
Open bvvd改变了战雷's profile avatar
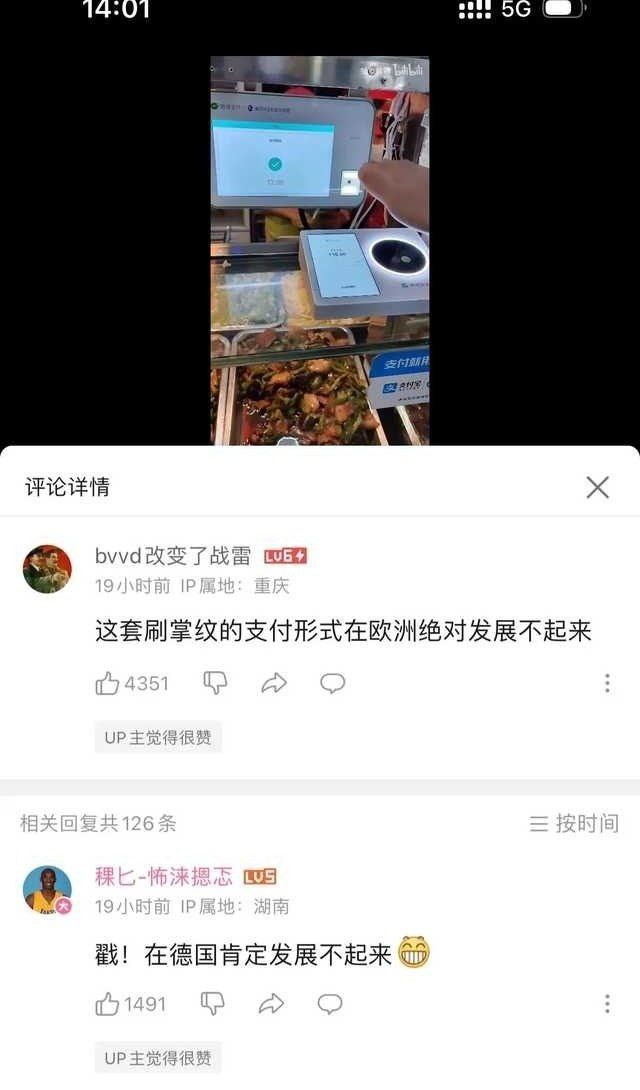pyautogui.click(x=47, y=569)
